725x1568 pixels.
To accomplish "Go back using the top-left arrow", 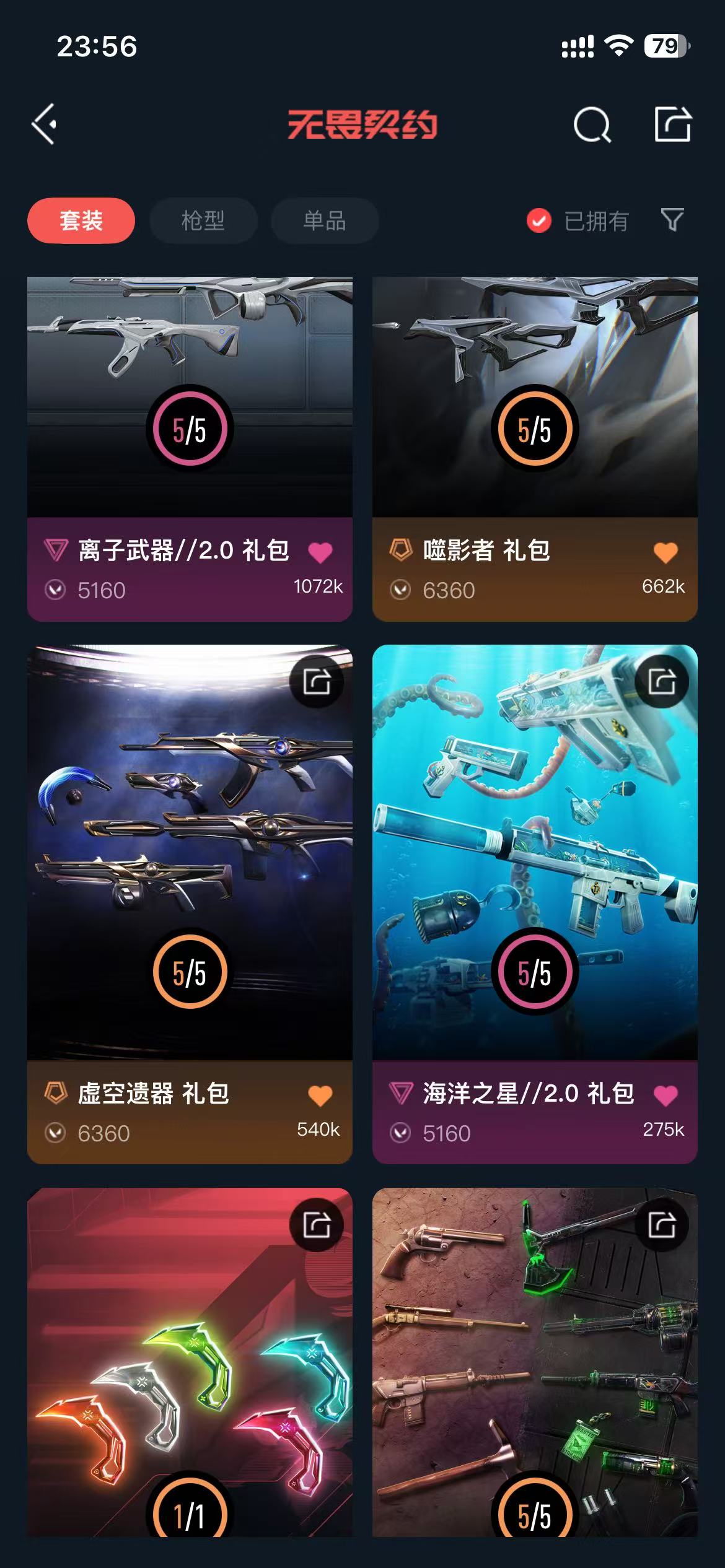I will 45,124.
